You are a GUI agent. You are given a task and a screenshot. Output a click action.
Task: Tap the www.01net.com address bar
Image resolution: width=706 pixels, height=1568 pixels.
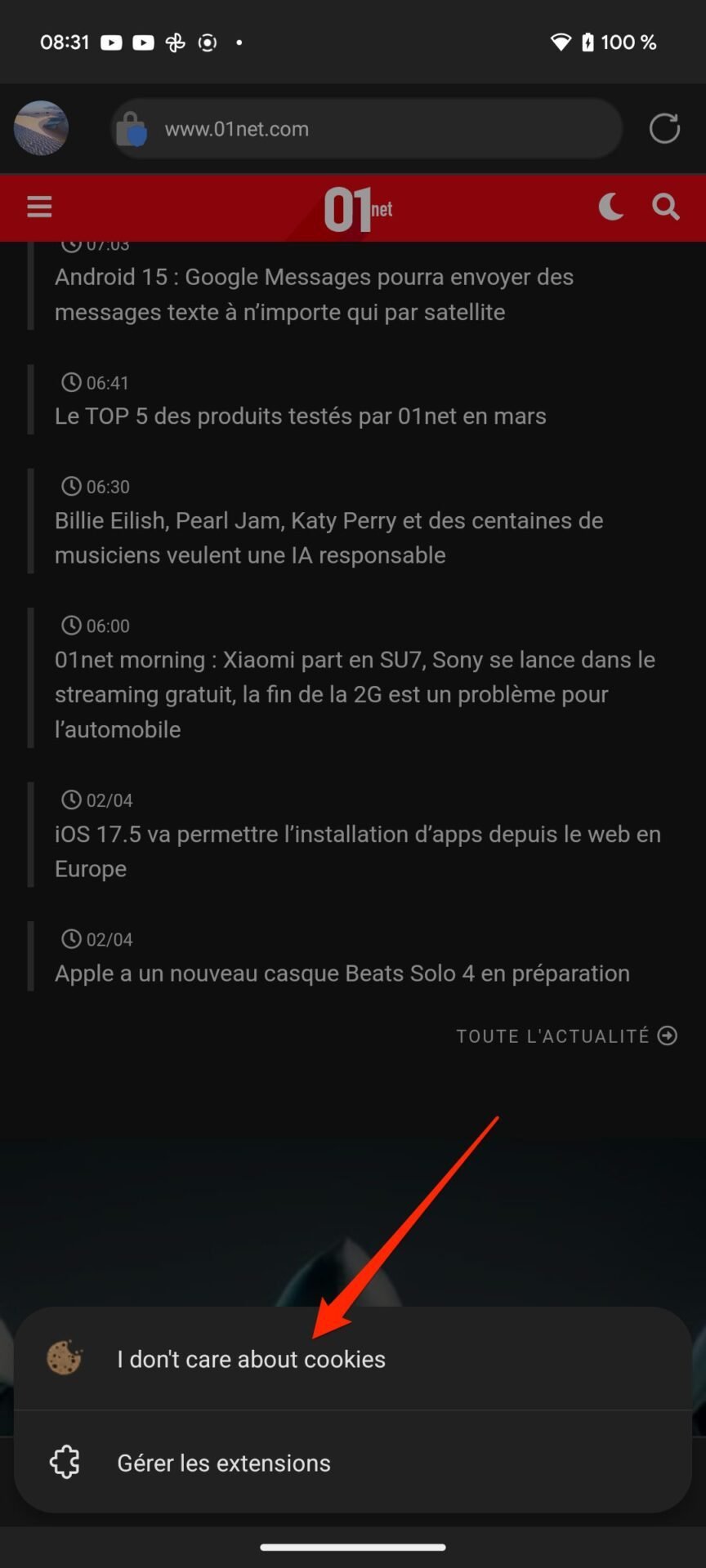[366, 128]
